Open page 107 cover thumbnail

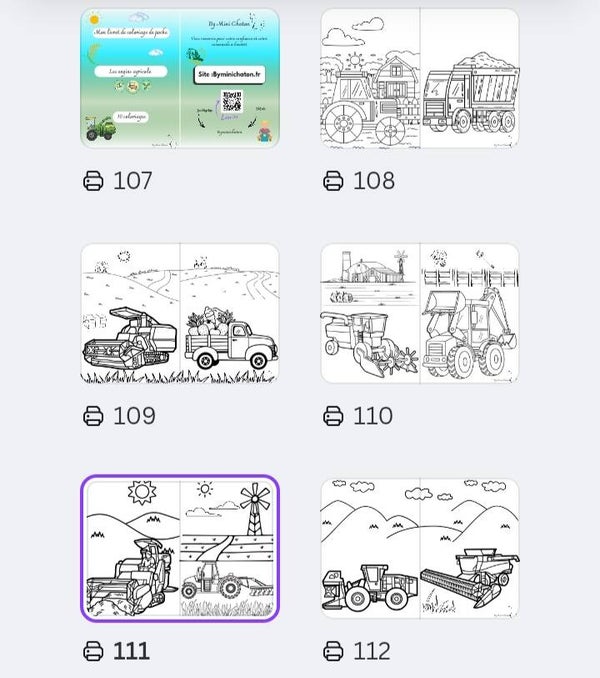pos(180,78)
